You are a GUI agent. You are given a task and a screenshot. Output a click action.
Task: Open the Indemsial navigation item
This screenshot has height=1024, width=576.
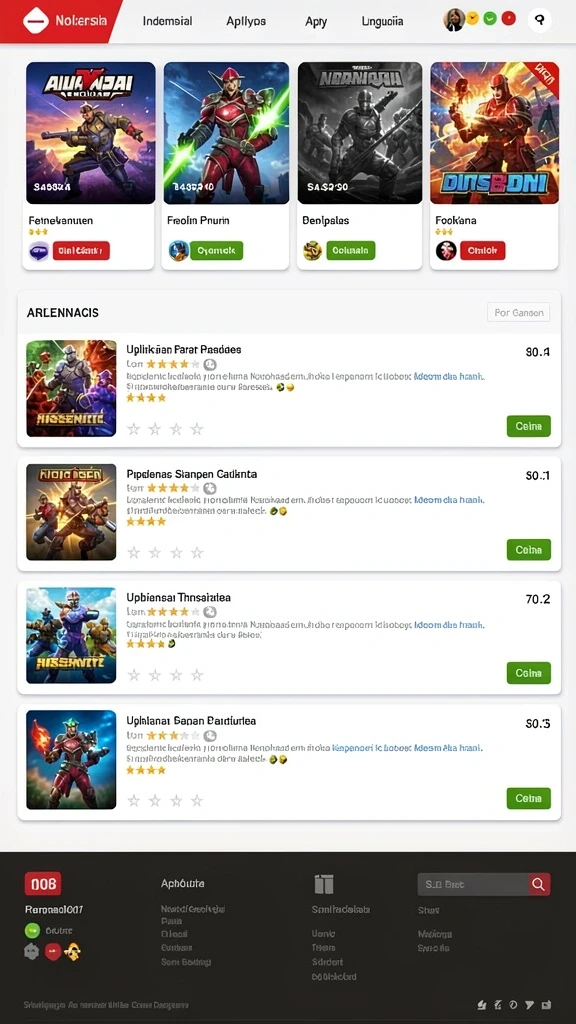point(167,21)
